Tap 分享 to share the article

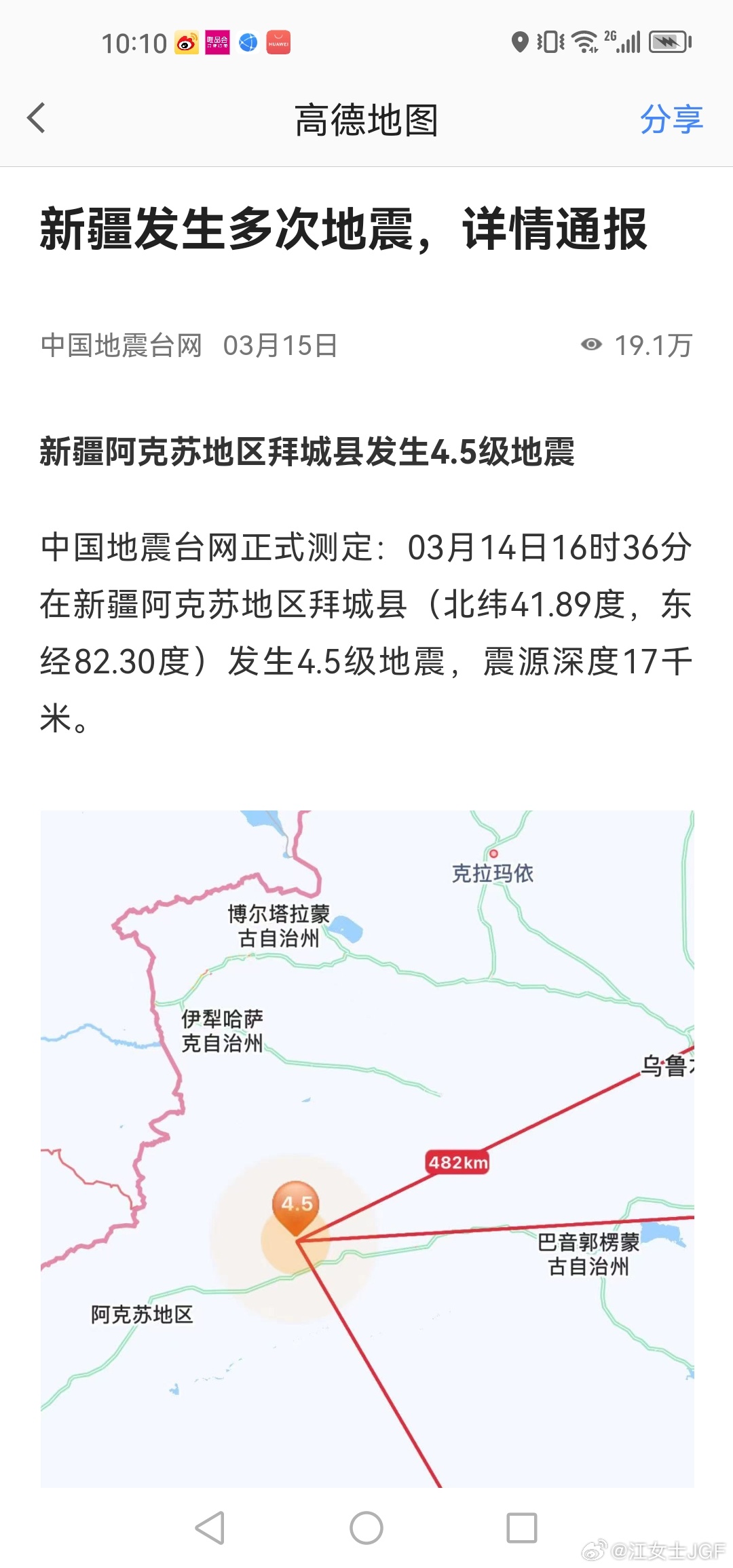coord(671,119)
